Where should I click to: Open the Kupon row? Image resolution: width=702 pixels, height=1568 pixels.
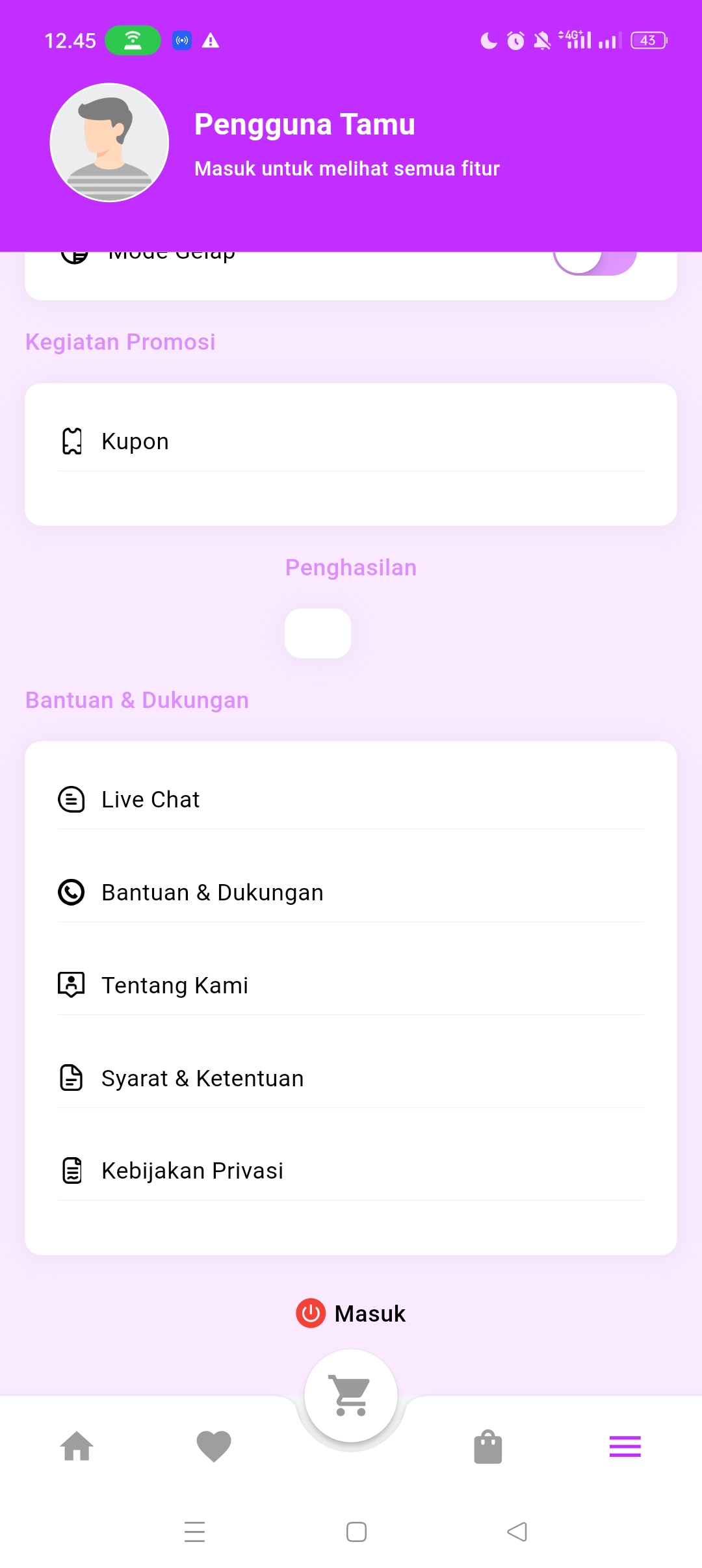351,441
